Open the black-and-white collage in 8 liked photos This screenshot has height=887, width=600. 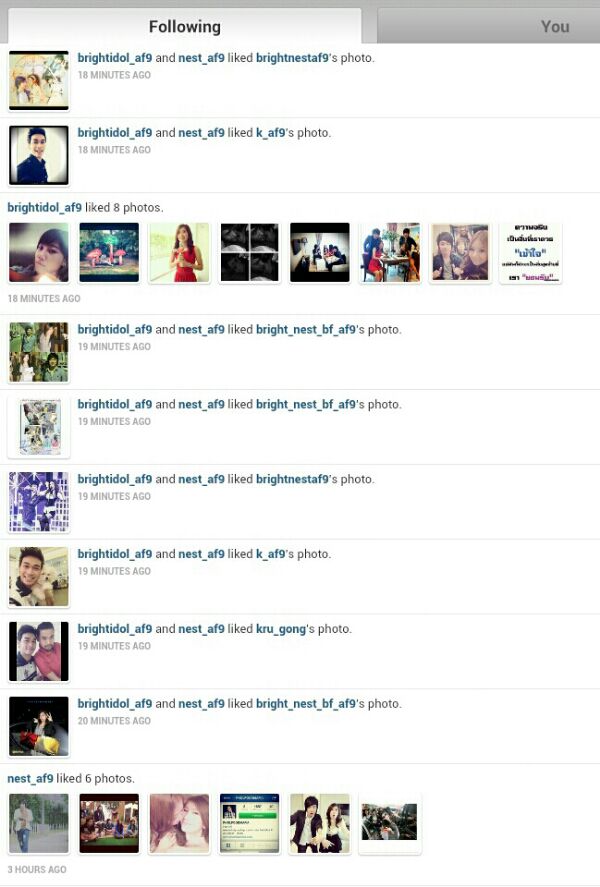coord(249,252)
